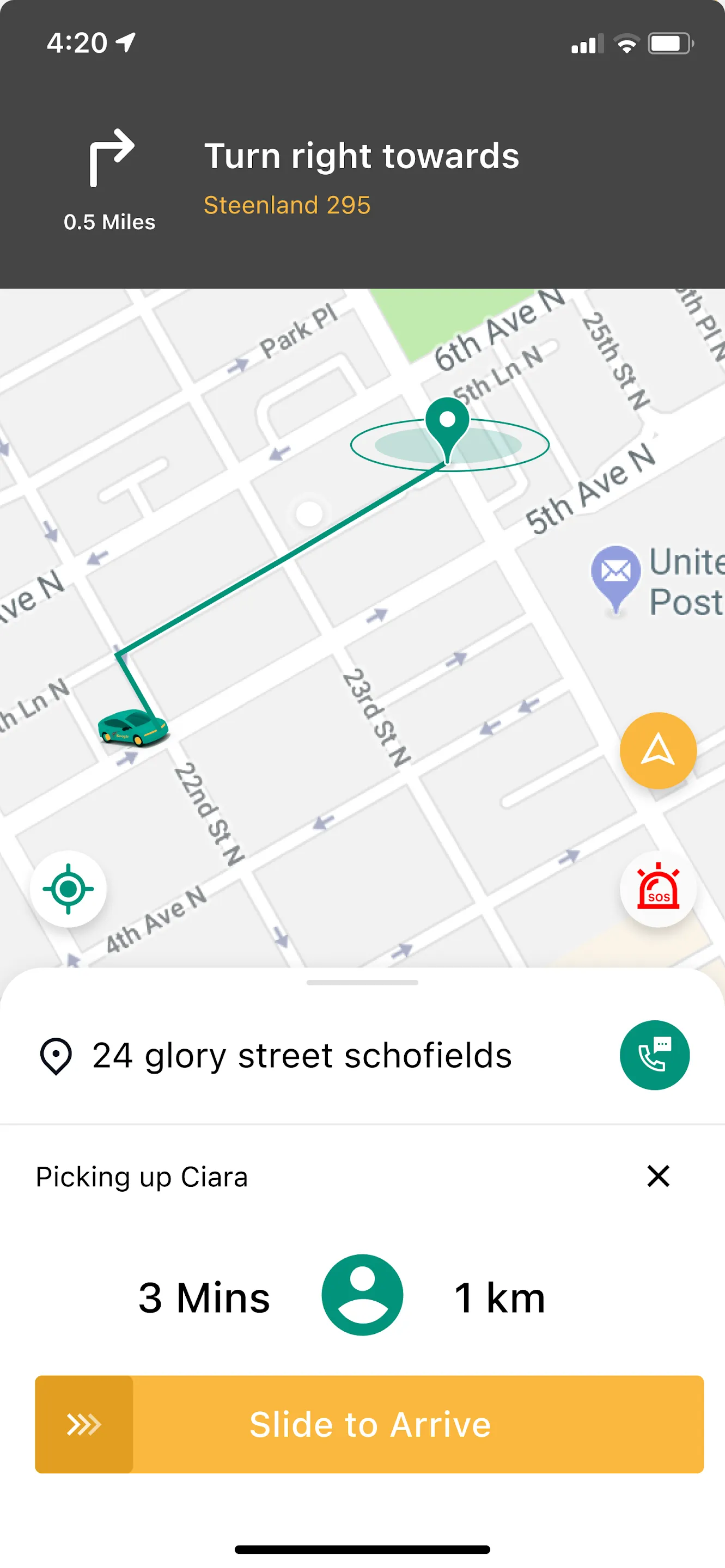Call or message the rider Ciara
725x1568 pixels.
(x=654, y=1055)
